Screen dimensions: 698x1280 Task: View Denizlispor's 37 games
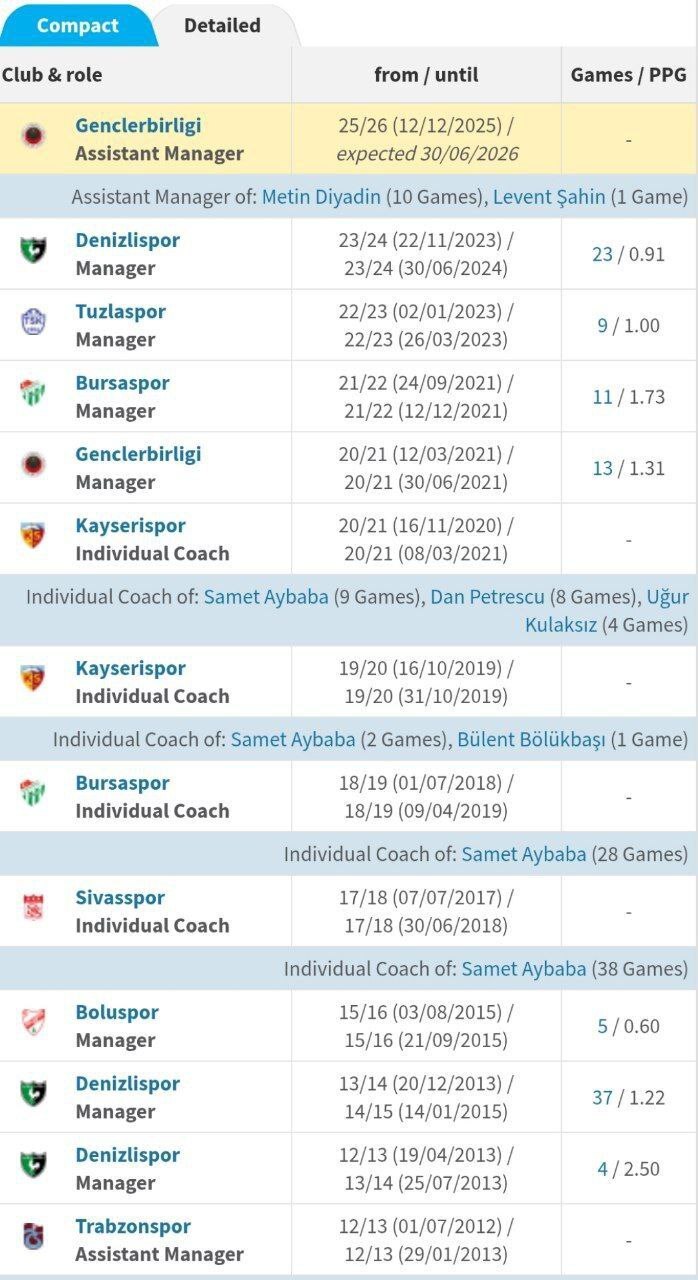pyautogui.click(x=602, y=1097)
